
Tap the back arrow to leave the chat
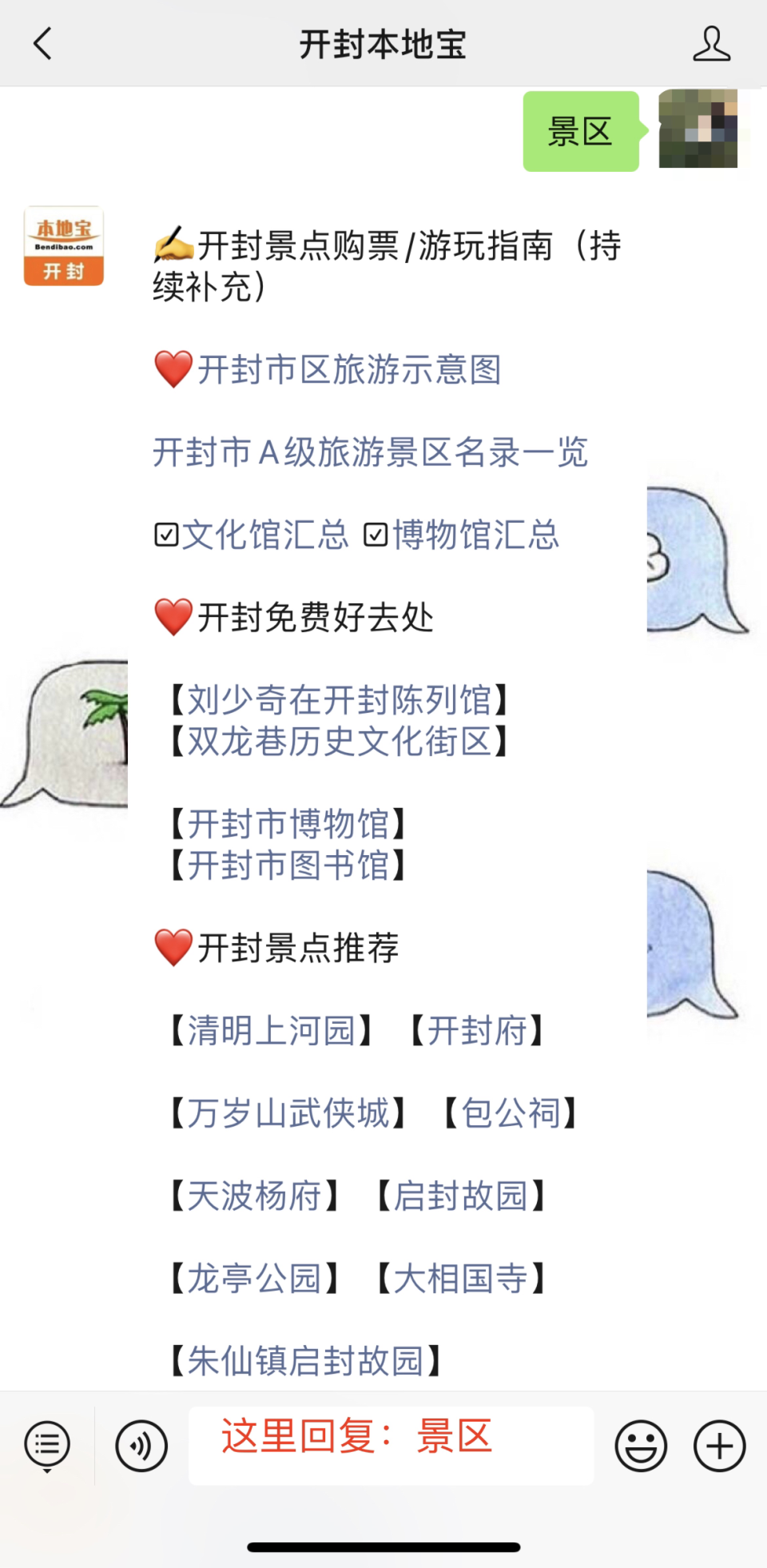pyautogui.click(x=43, y=44)
